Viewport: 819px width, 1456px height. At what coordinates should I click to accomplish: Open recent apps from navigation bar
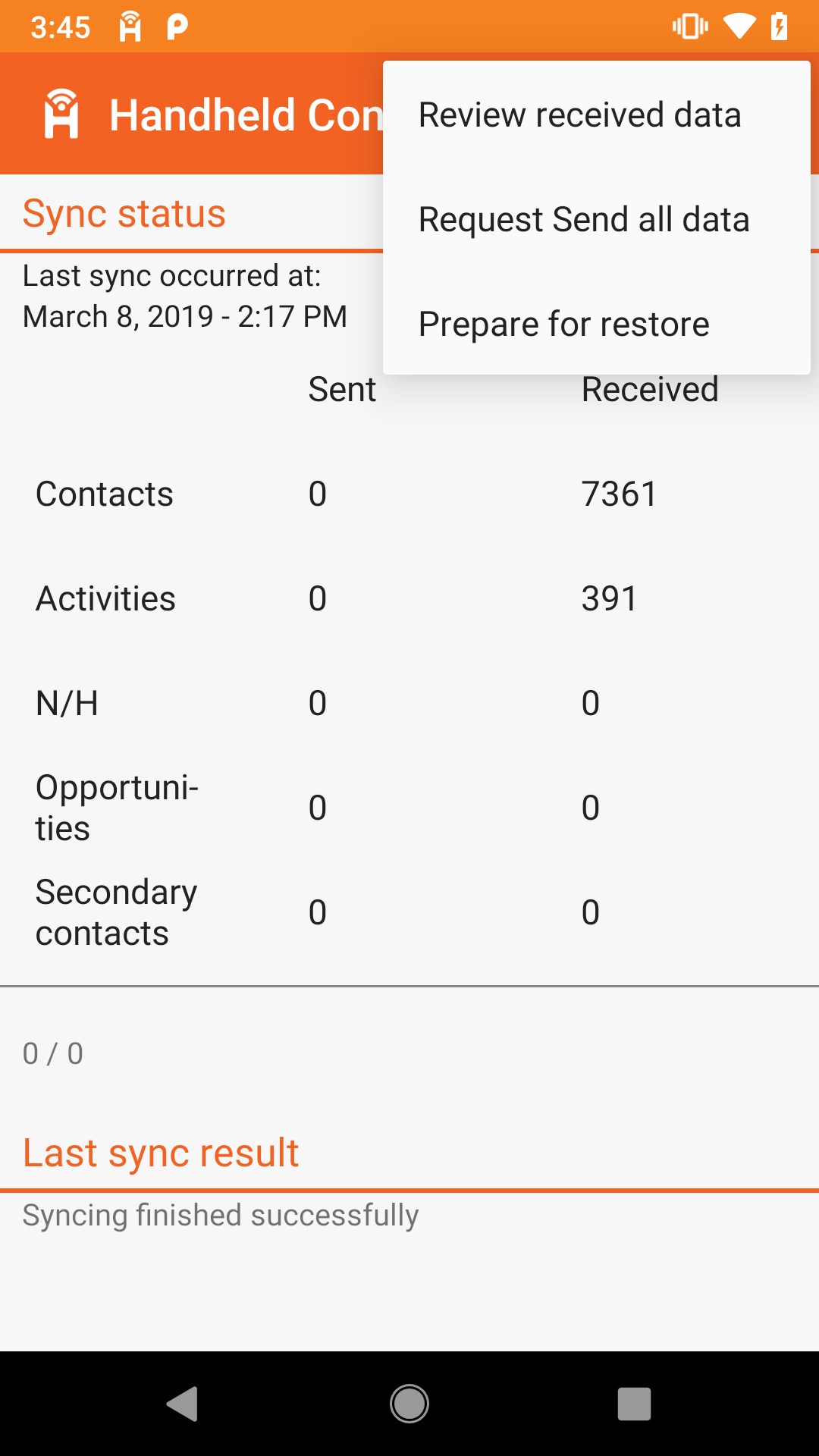pos(635,1404)
